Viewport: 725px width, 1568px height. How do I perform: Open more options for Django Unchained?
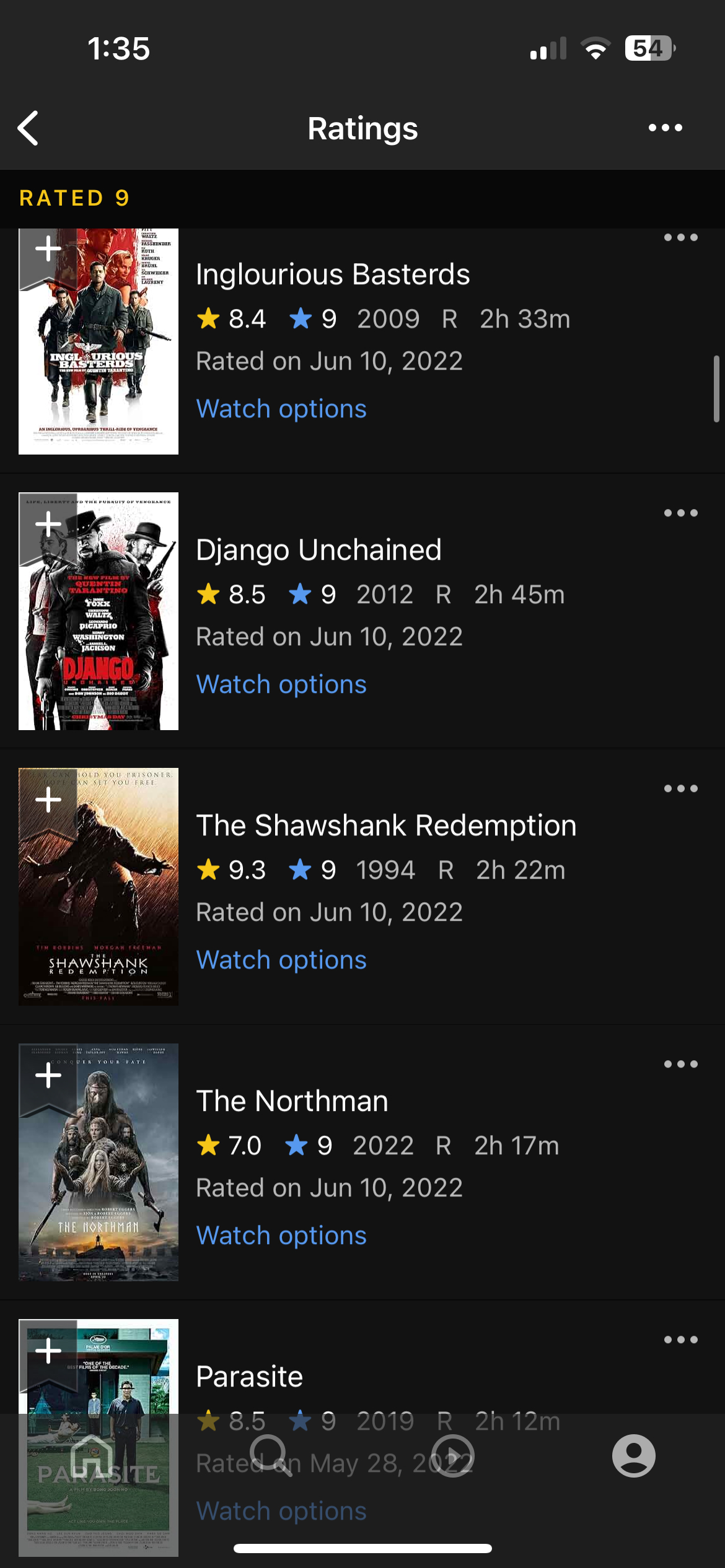[x=680, y=513]
